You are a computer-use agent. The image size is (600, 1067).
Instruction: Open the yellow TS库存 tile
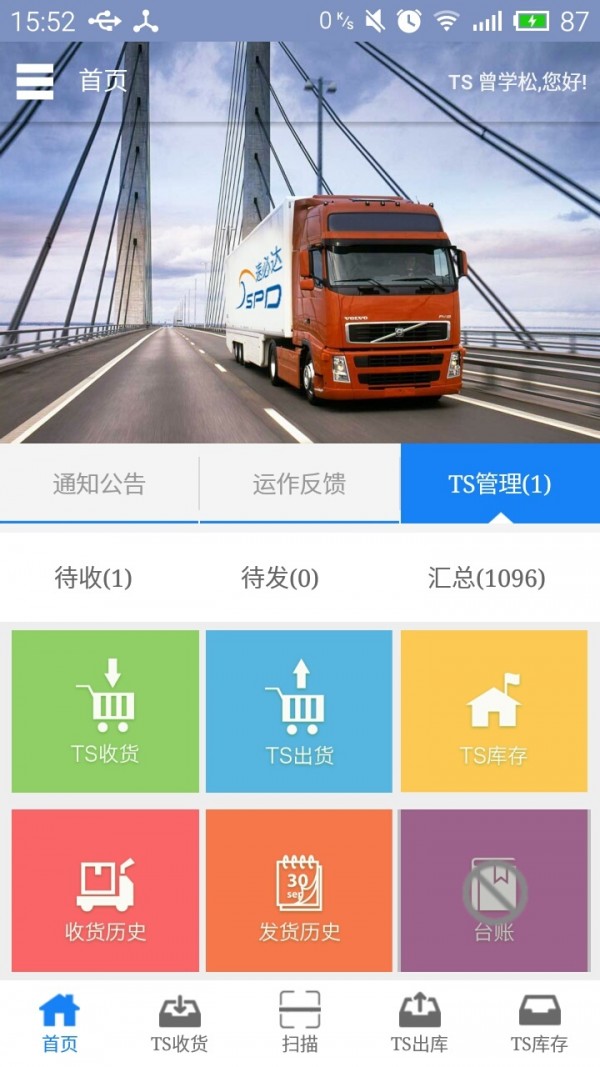pos(494,711)
